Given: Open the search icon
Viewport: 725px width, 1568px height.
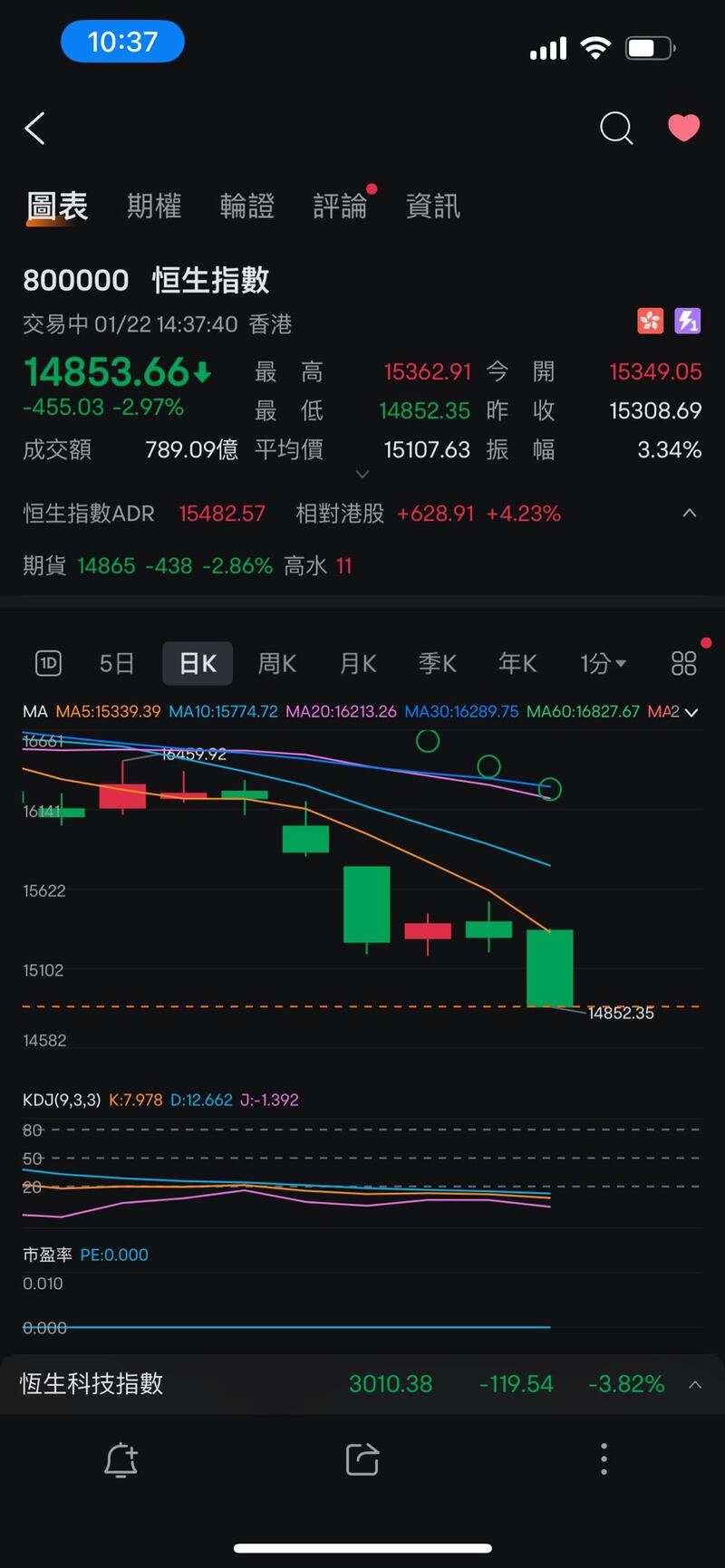Looking at the screenshot, I should click(x=616, y=129).
